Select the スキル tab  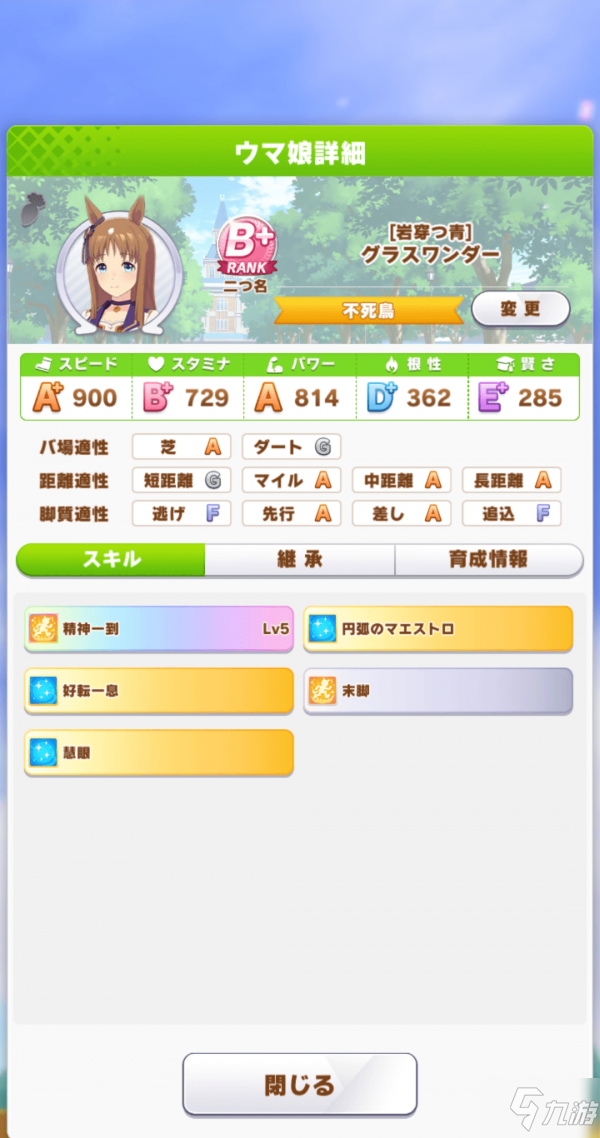coord(111,560)
